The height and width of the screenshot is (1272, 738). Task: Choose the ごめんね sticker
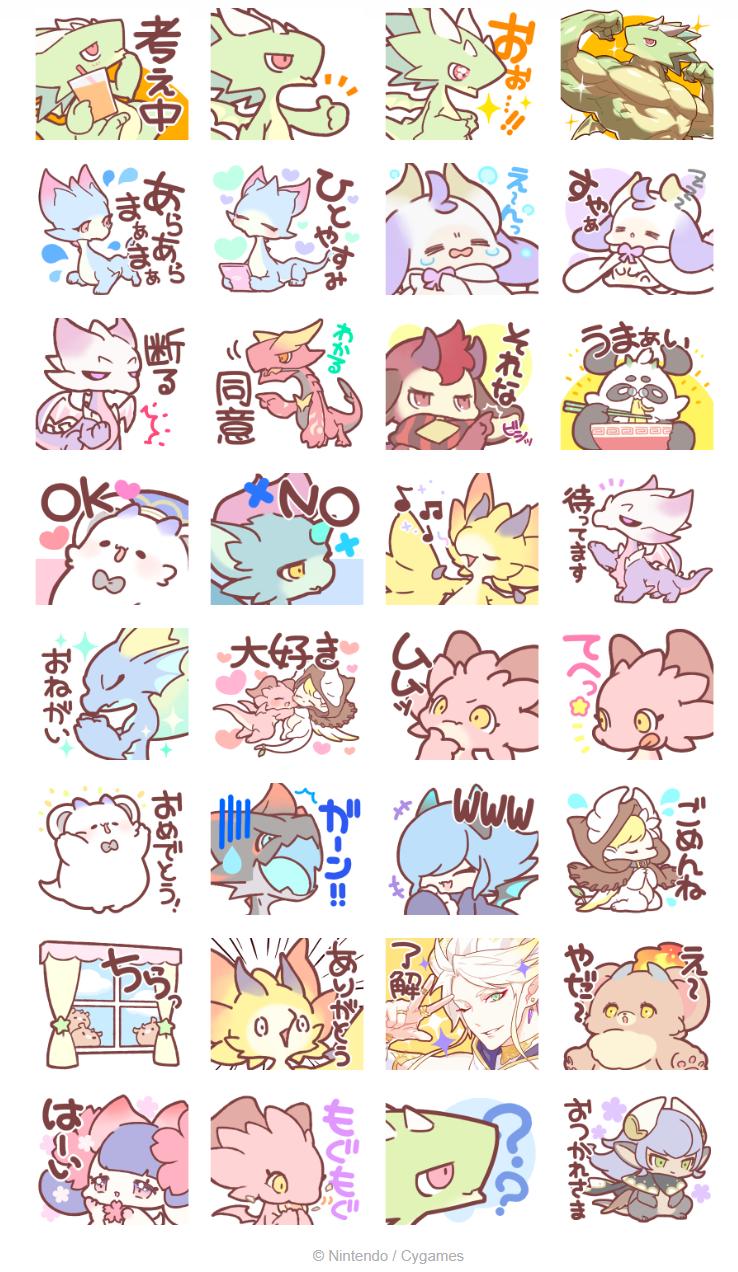(x=637, y=849)
